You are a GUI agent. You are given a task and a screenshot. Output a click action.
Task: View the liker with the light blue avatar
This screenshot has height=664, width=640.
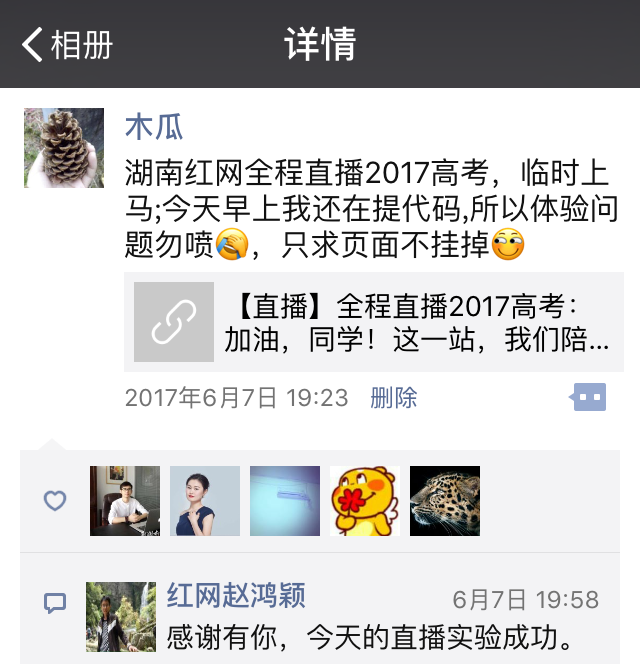click(x=285, y=500)
